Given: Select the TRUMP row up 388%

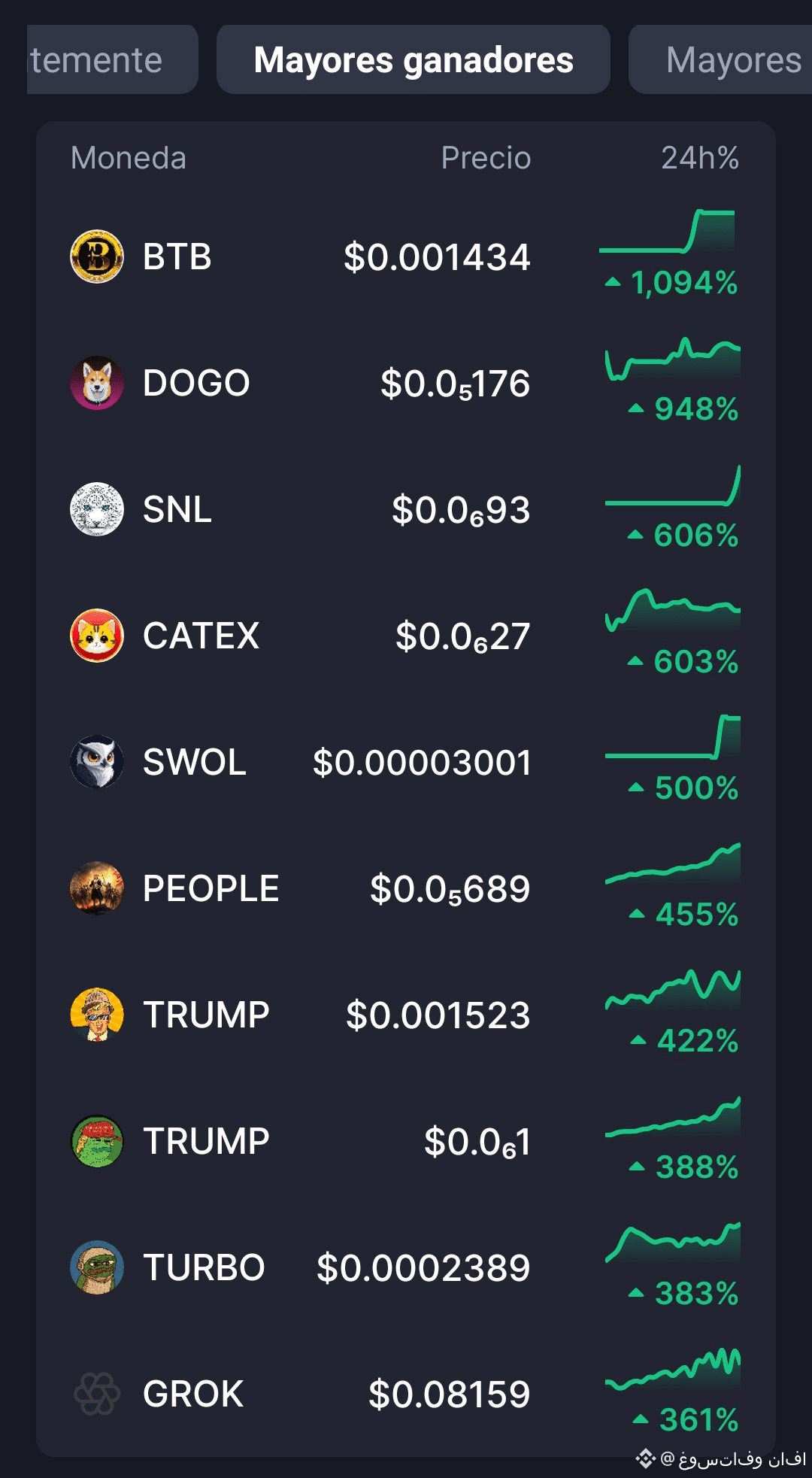Looking at the screenshot, I should (x=406, y=1142).
